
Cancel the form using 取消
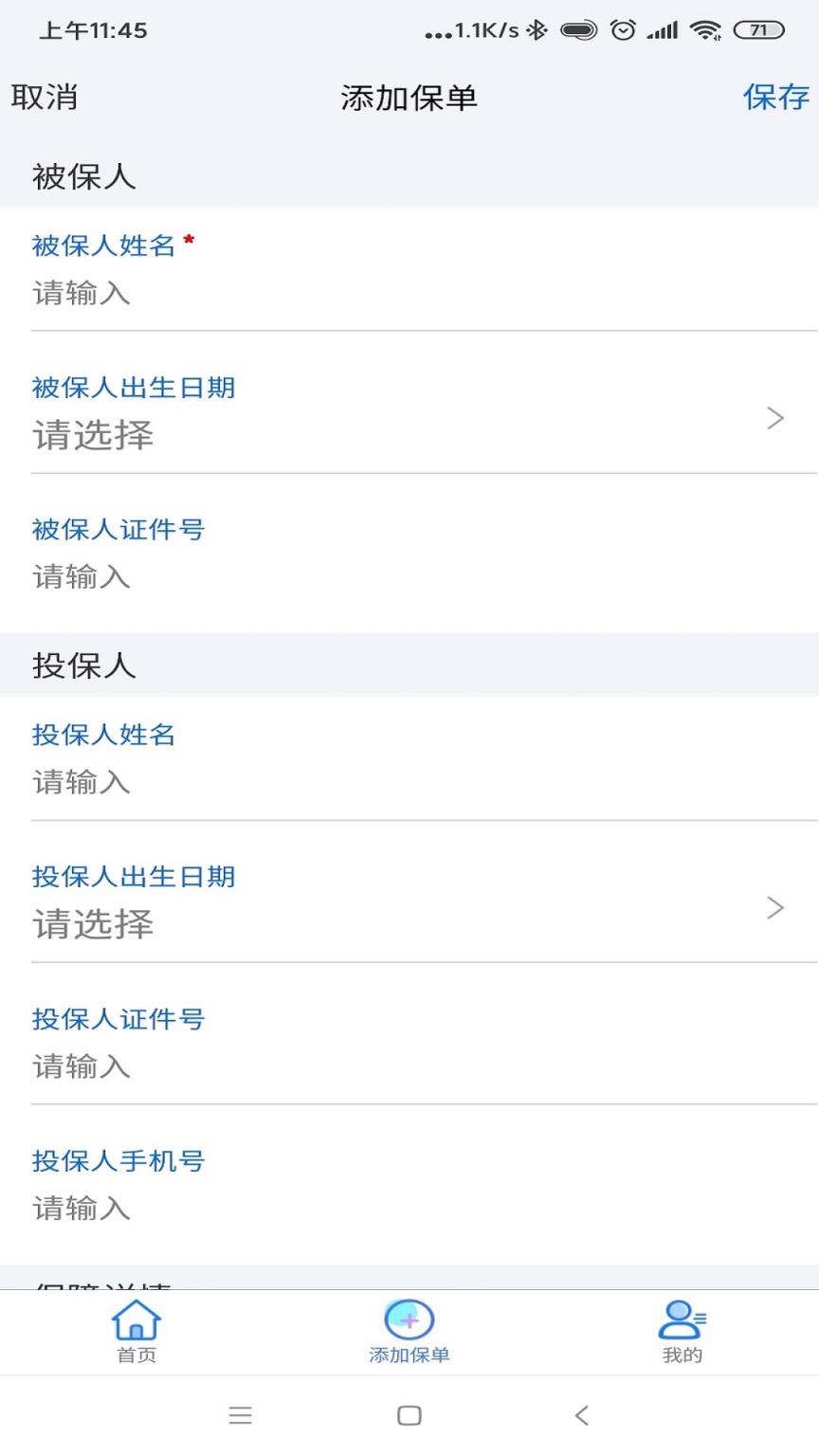(44, 96)
